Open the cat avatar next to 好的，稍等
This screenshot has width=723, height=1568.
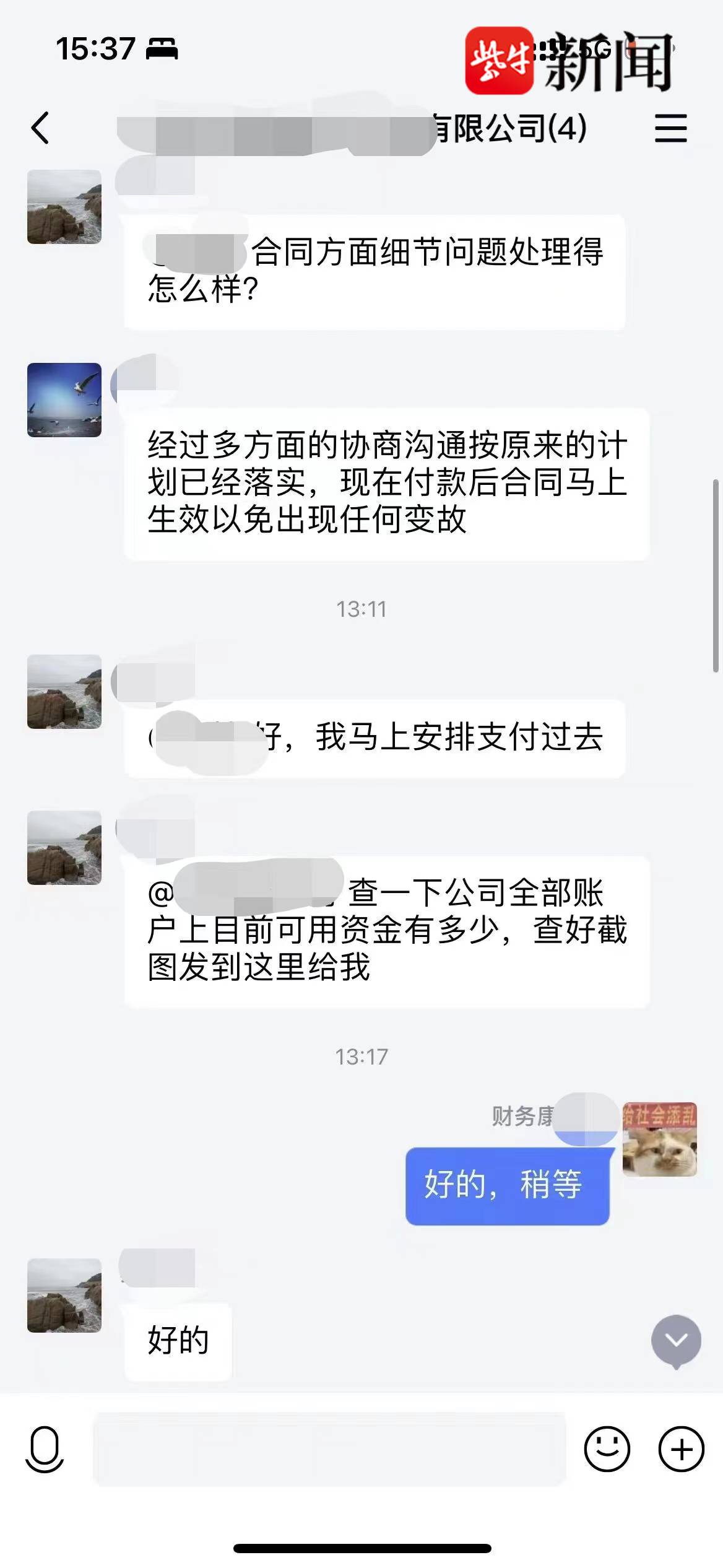[x=659, y=1139]
